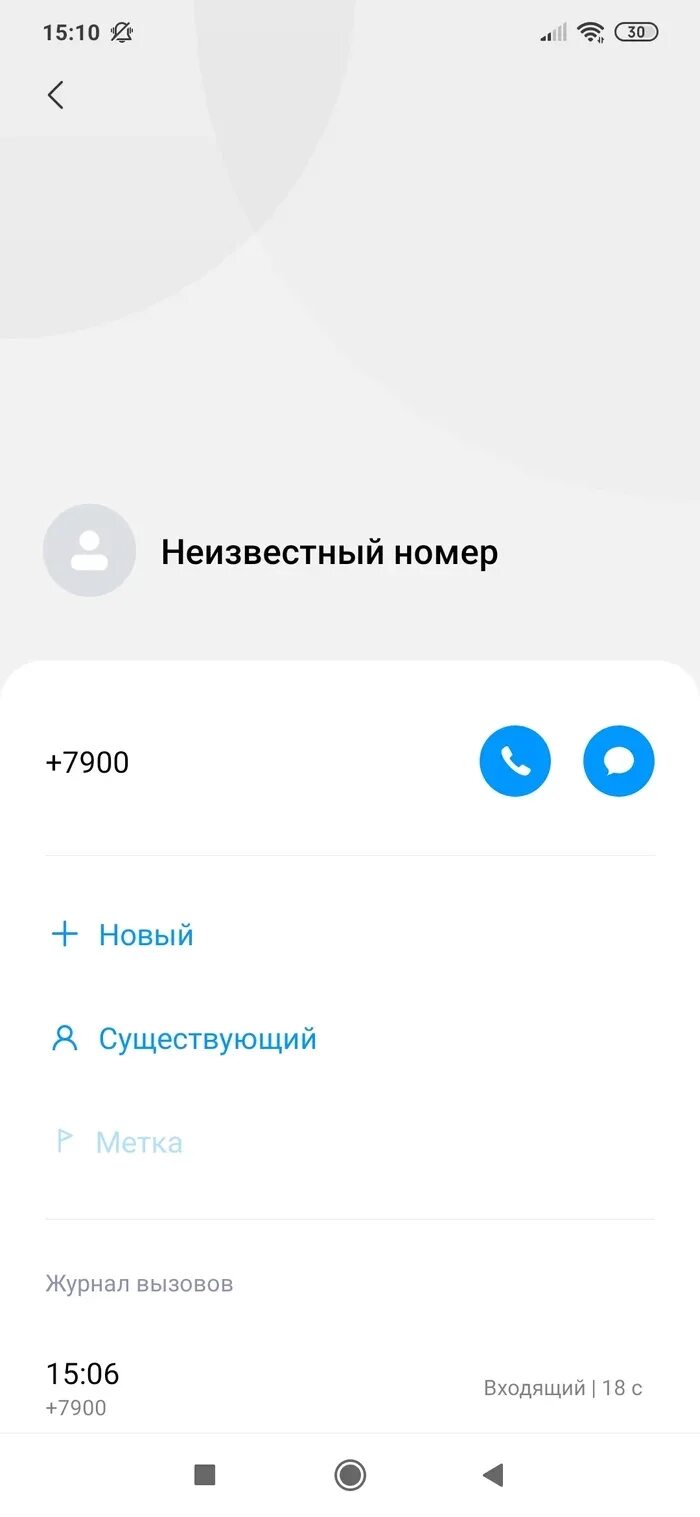Tap the +7900 phone number
Viewport: 700px width, 1517px height.
[87, 763]
